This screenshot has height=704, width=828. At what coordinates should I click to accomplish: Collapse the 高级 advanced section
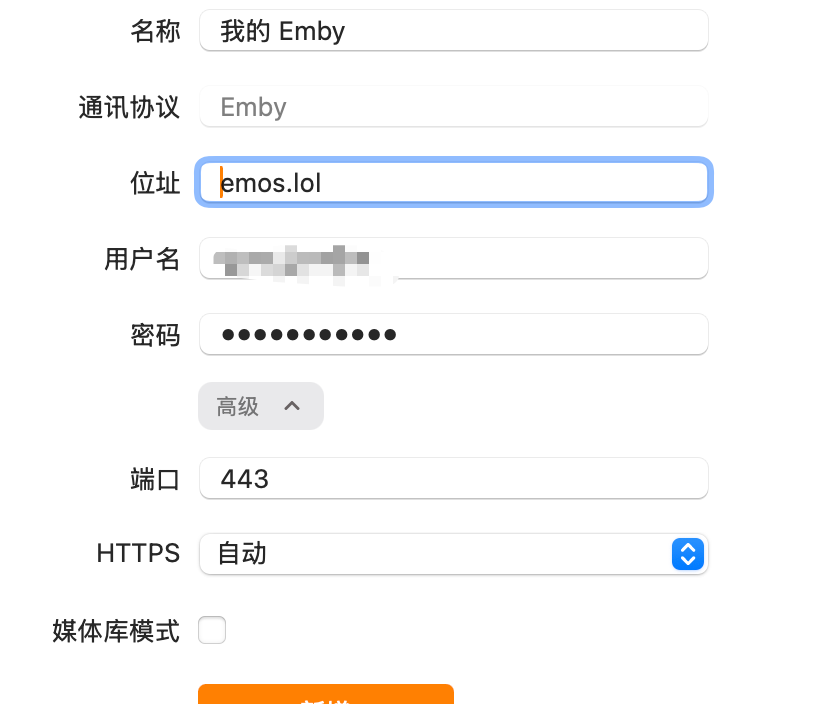pos(261,406)
